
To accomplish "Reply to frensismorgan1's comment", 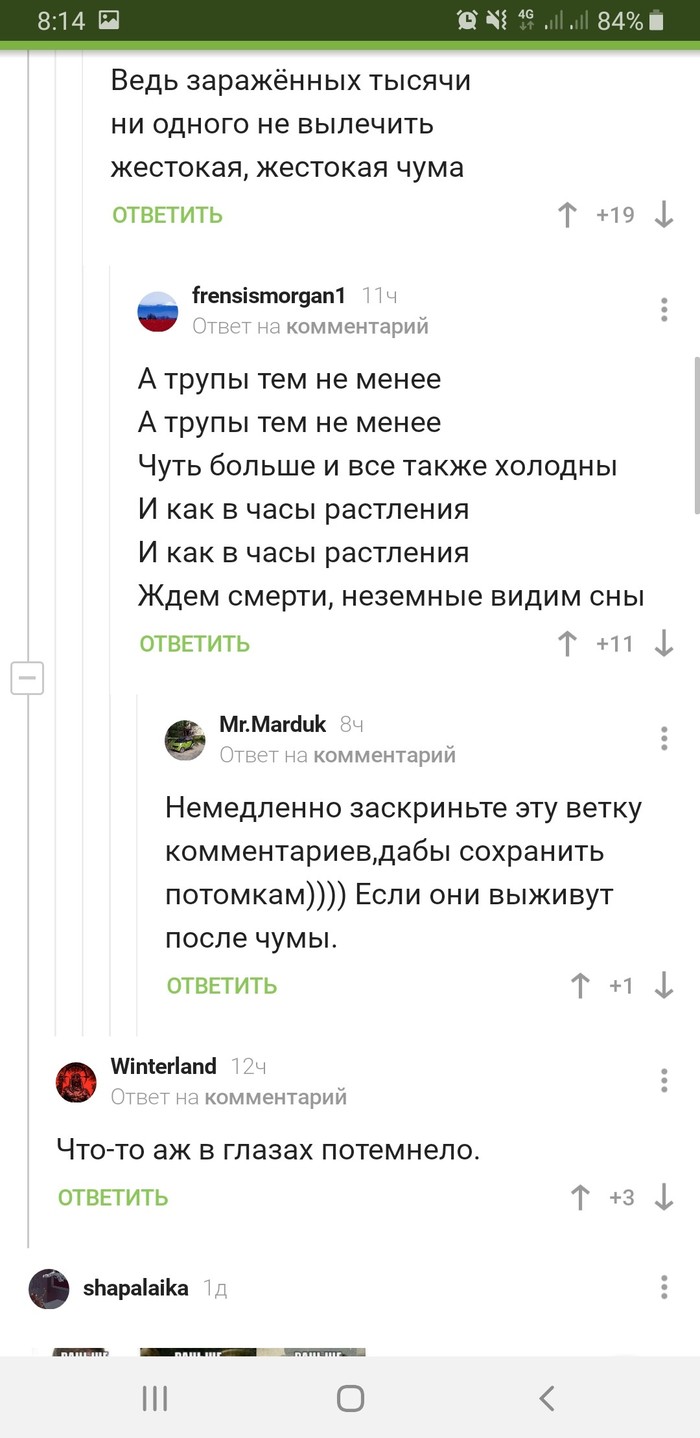I will click(x=194, y=644).
